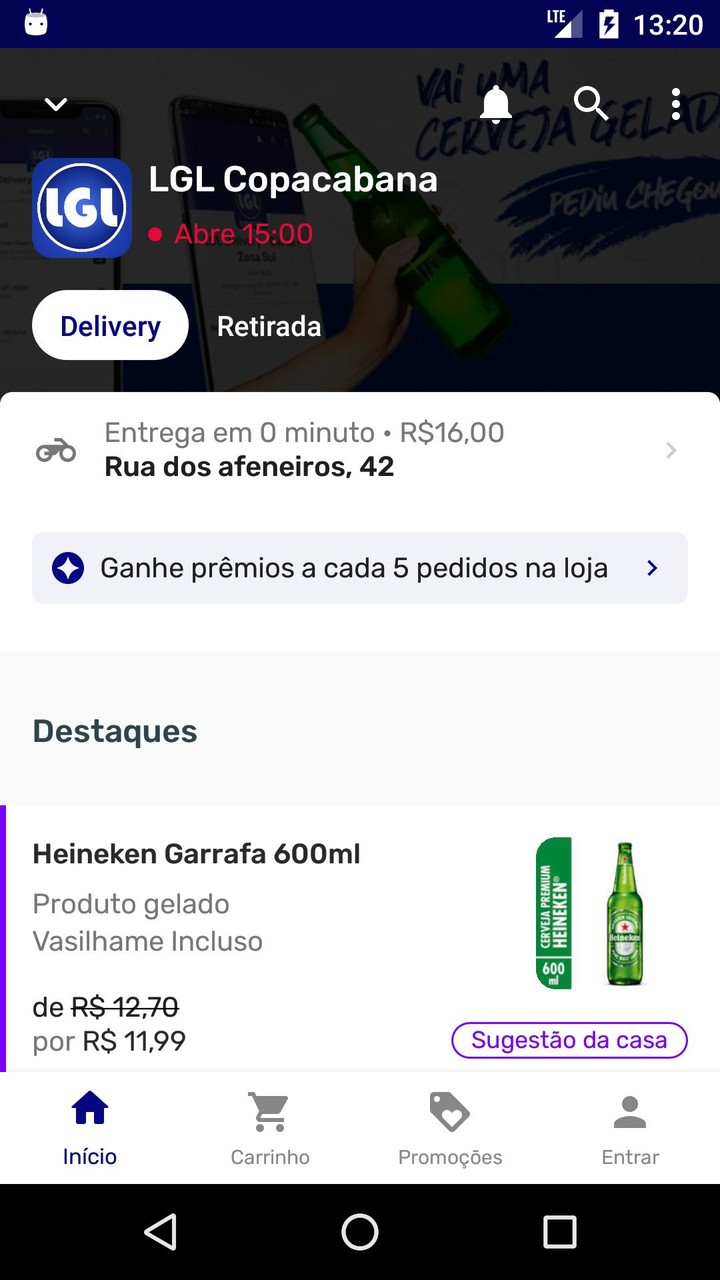The width and height of the screenshot is (720, 1280).
Task: Select the Delivery option
Action: 110,325
